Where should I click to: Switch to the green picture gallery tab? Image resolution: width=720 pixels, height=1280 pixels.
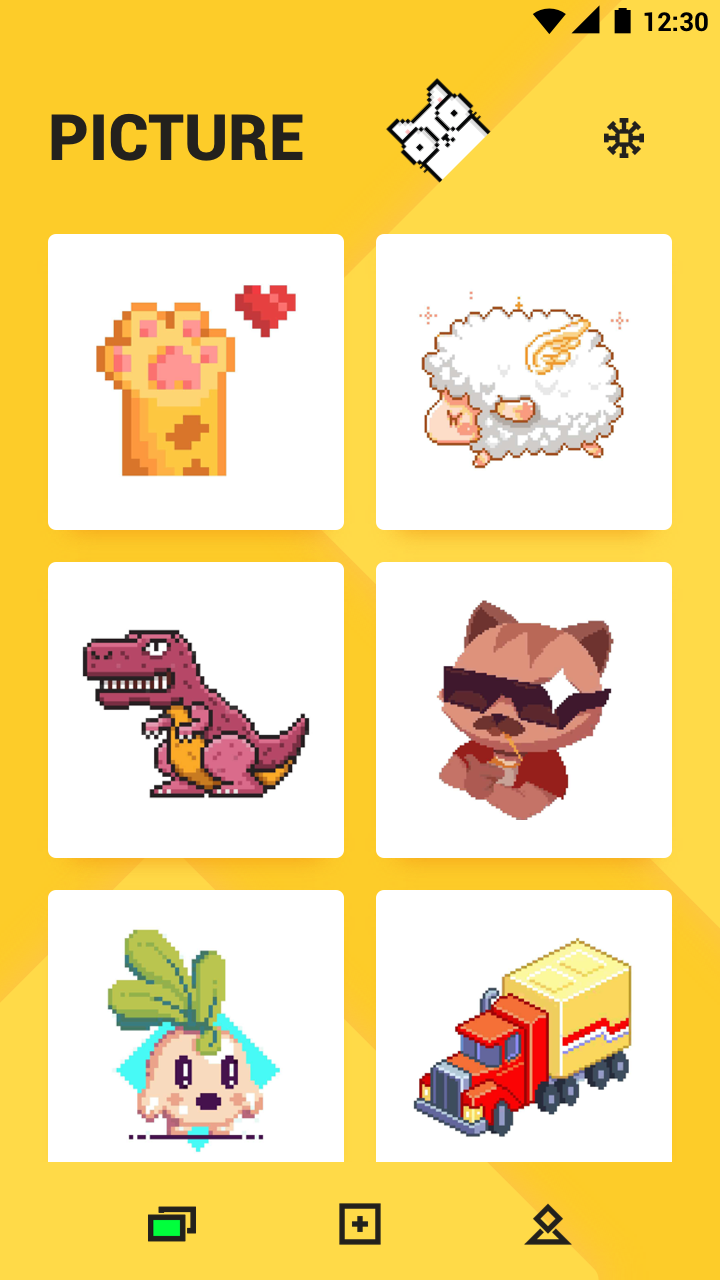point(172,1224)
